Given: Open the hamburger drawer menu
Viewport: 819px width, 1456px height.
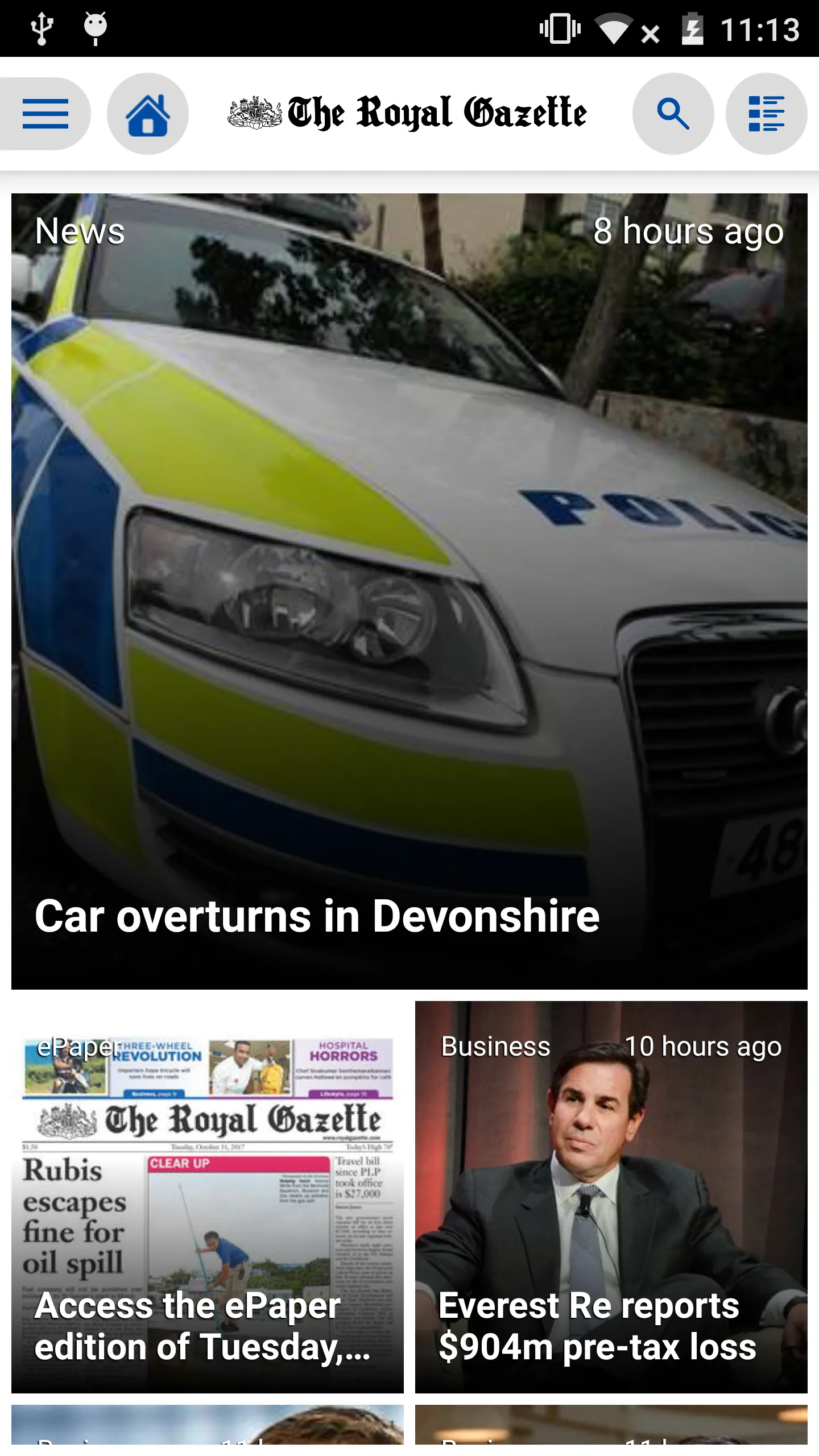Looking at the screenshot, I should [45, 114].
